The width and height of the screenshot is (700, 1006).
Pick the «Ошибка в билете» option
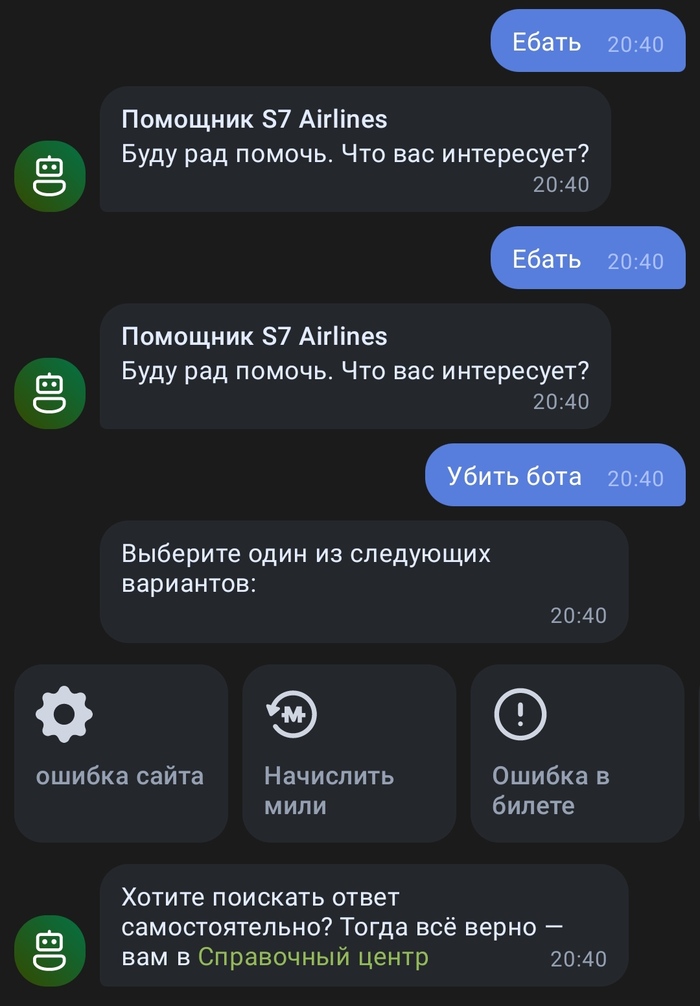pos(577,752)
